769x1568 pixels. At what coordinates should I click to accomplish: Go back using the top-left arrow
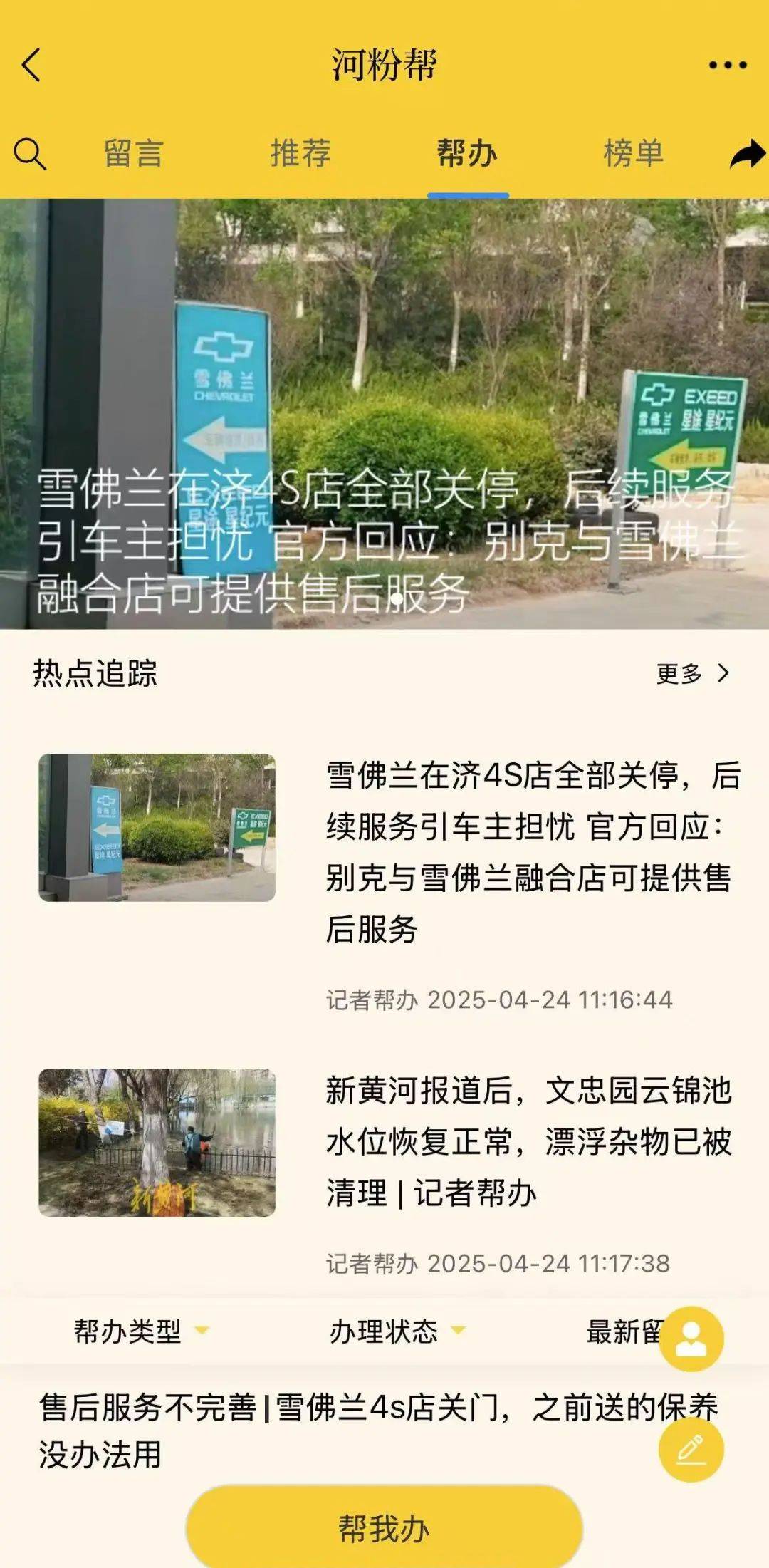click(x=32, y=66)
